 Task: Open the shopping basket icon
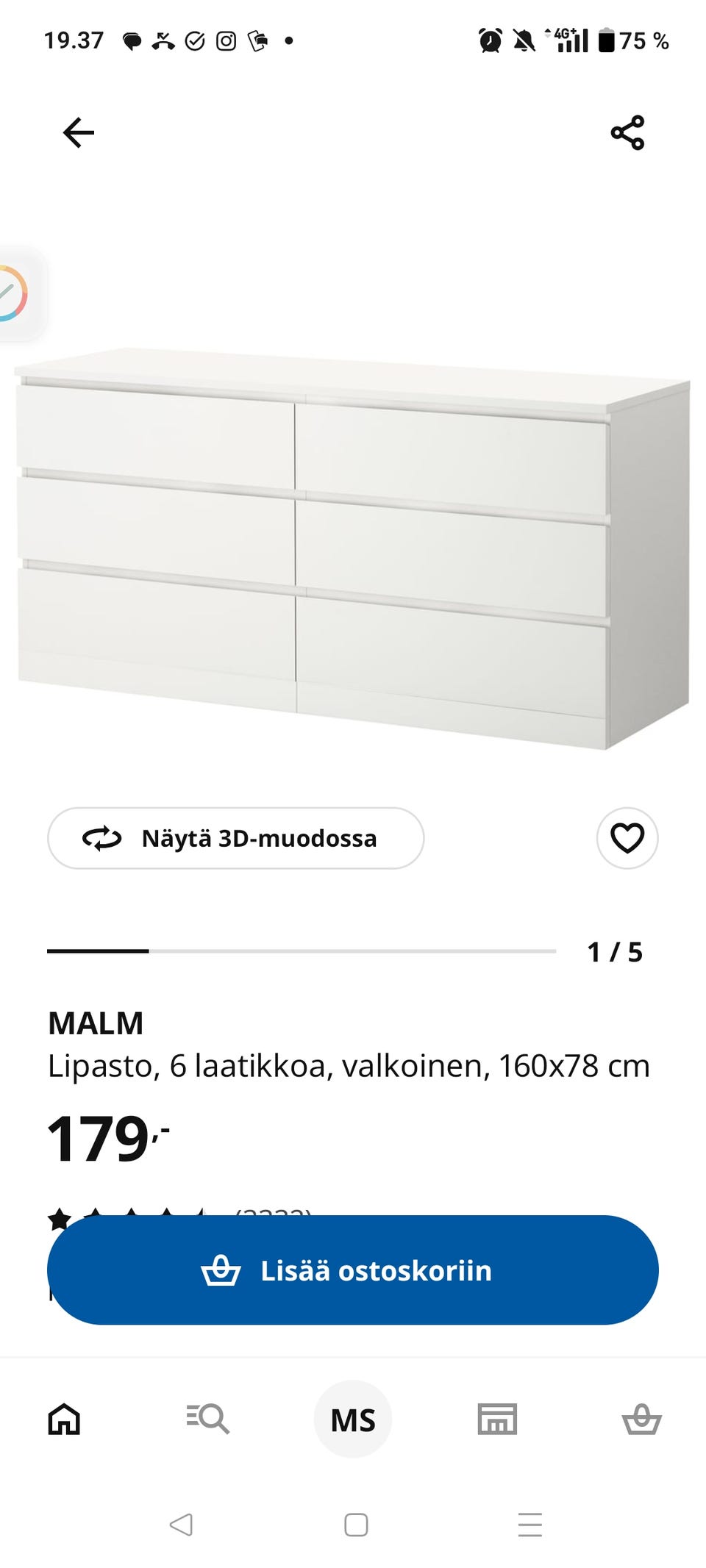tap(642, 1417)
